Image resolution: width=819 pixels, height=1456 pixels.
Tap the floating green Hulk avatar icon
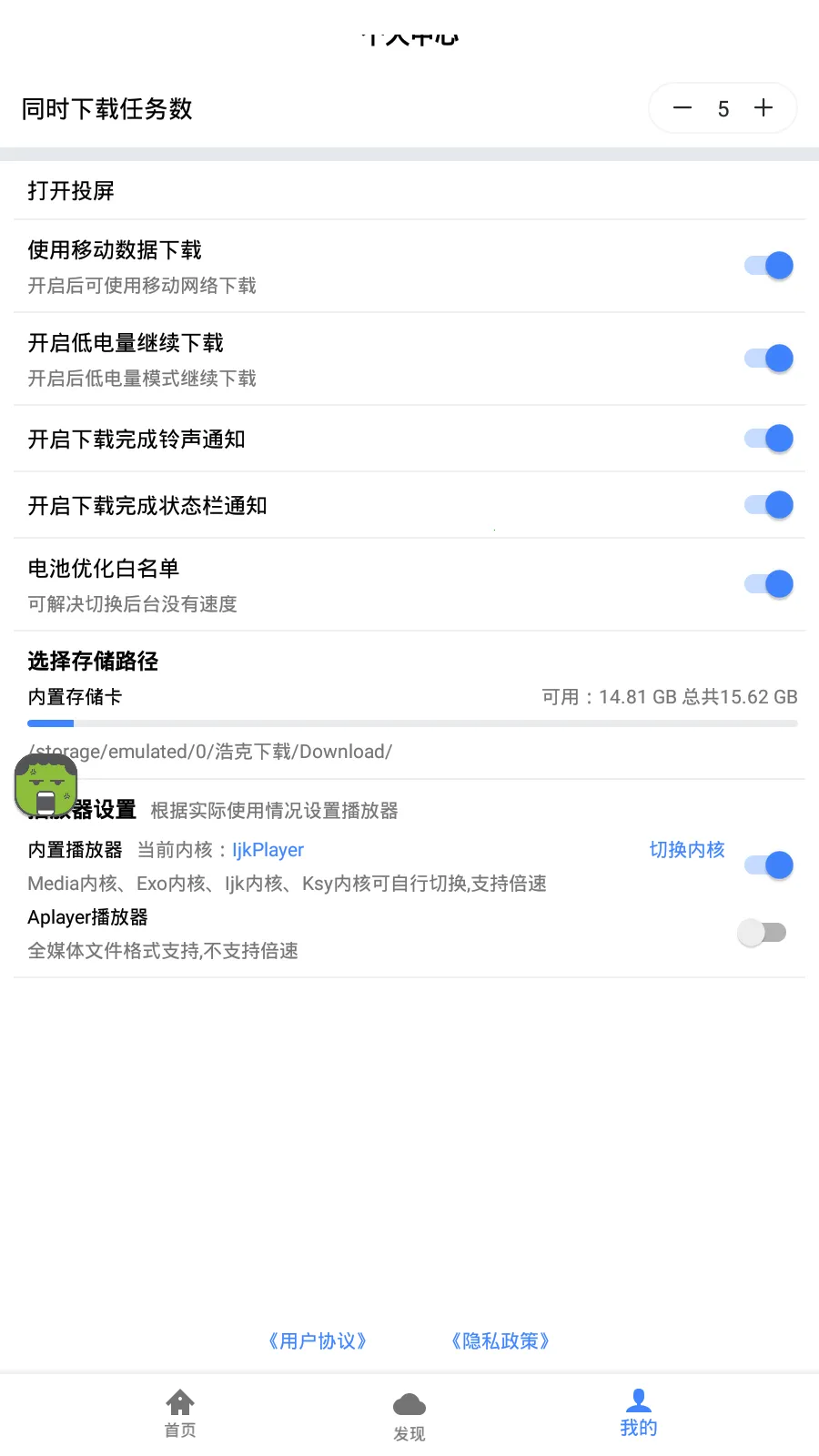coord(45,786)
